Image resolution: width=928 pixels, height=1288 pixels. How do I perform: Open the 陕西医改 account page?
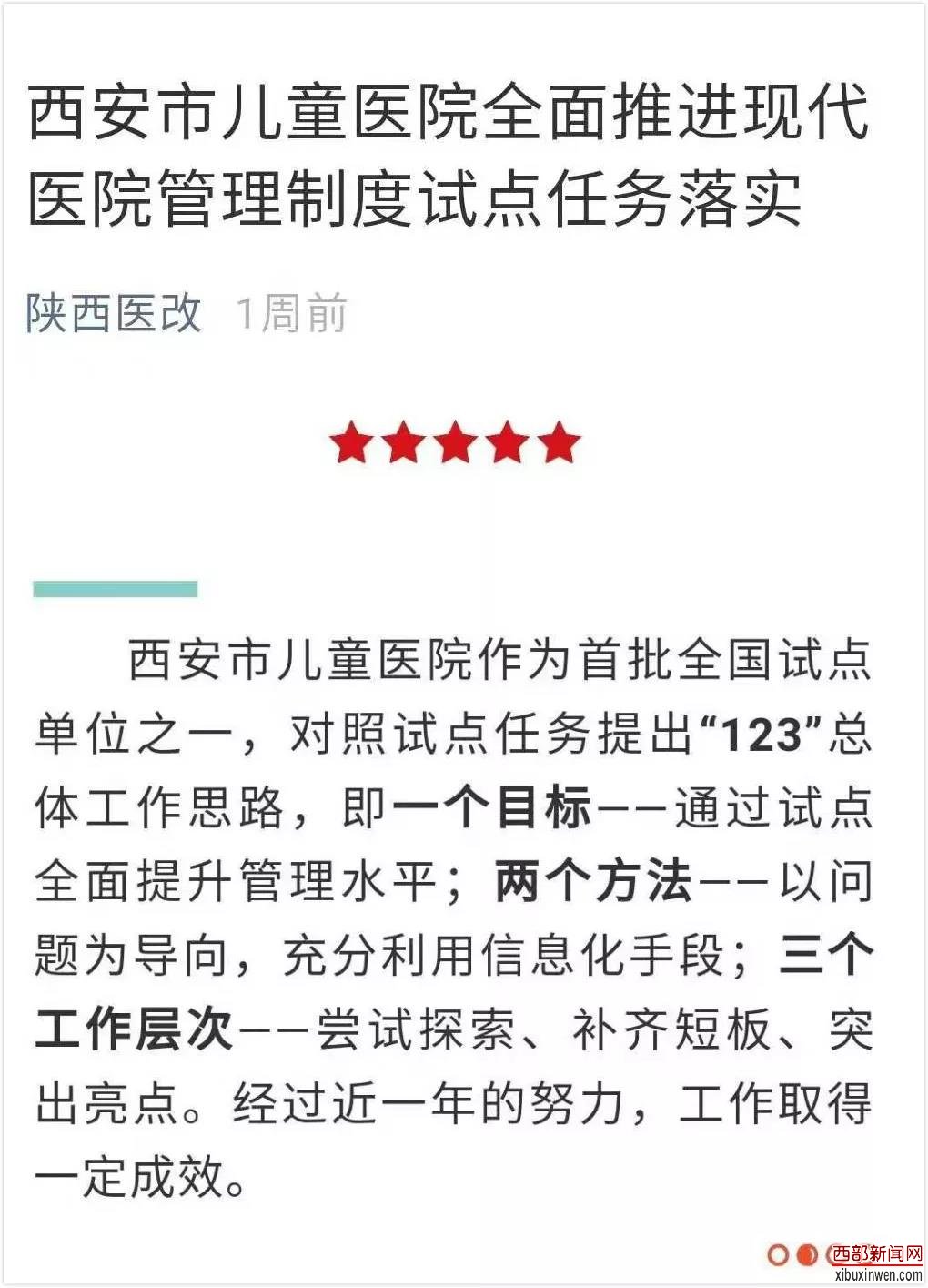(114, 313)
